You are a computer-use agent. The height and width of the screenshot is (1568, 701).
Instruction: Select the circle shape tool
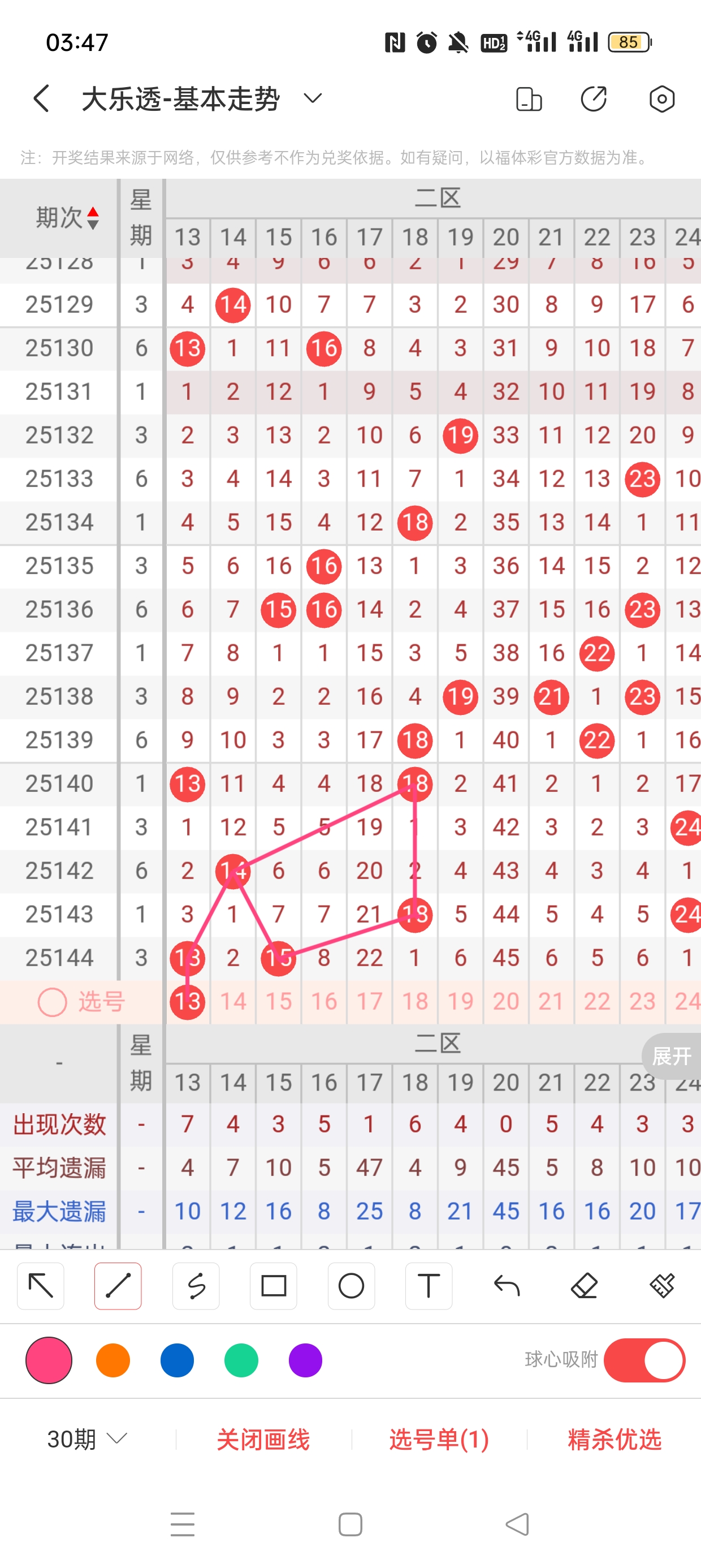[351, 1286]
